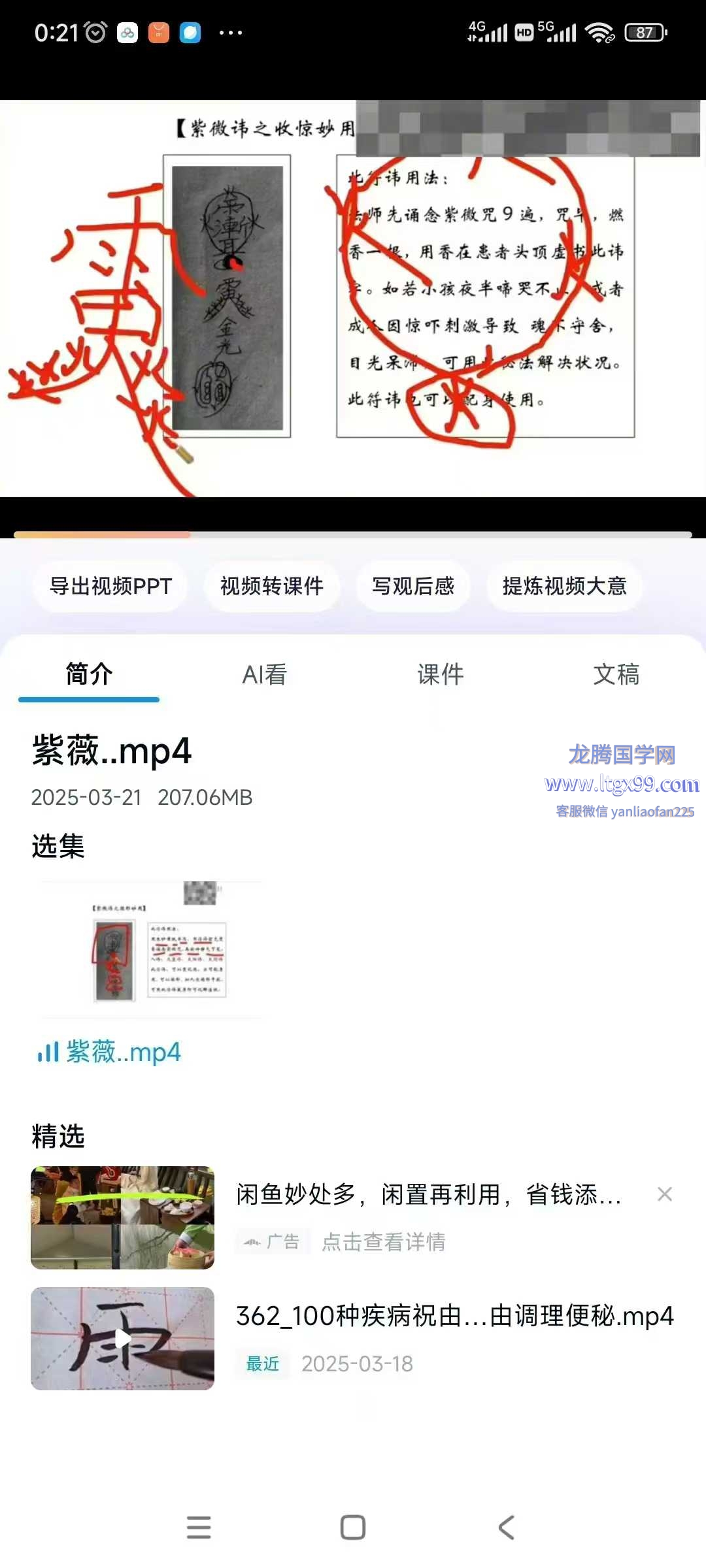The height and width of the screenshot is (1568, 706).
Task: Open the 文稿 tab
Action: pyautogui.click(x=616, y=674)
